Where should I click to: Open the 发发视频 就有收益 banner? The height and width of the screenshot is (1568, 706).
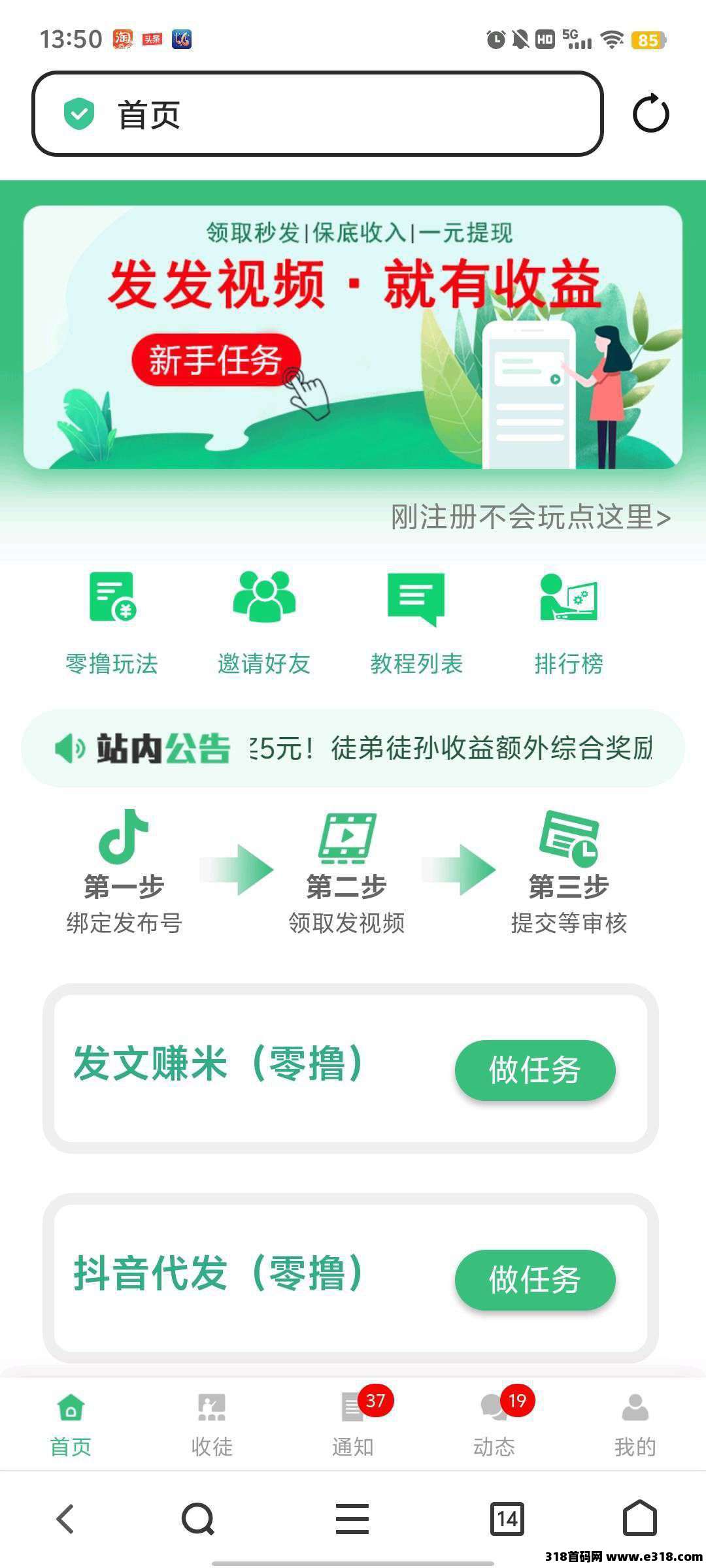(x=353, y=336)
